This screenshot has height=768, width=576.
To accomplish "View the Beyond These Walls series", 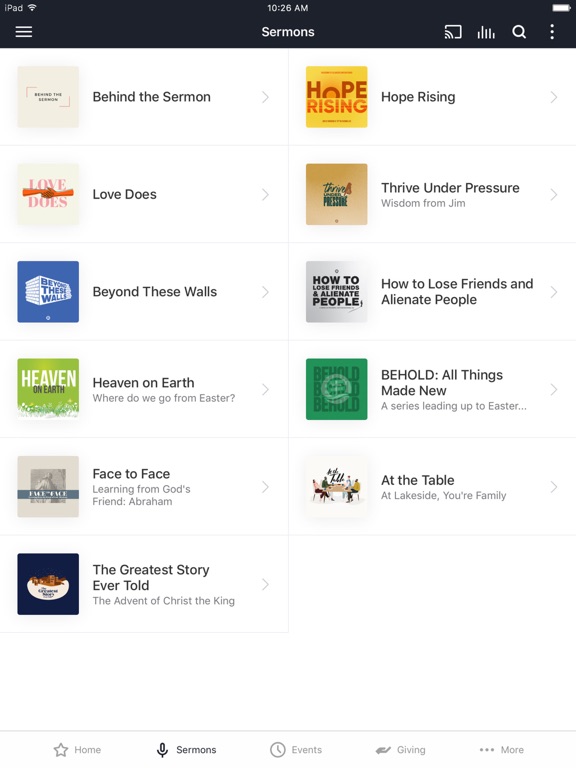I will (144, 292).
